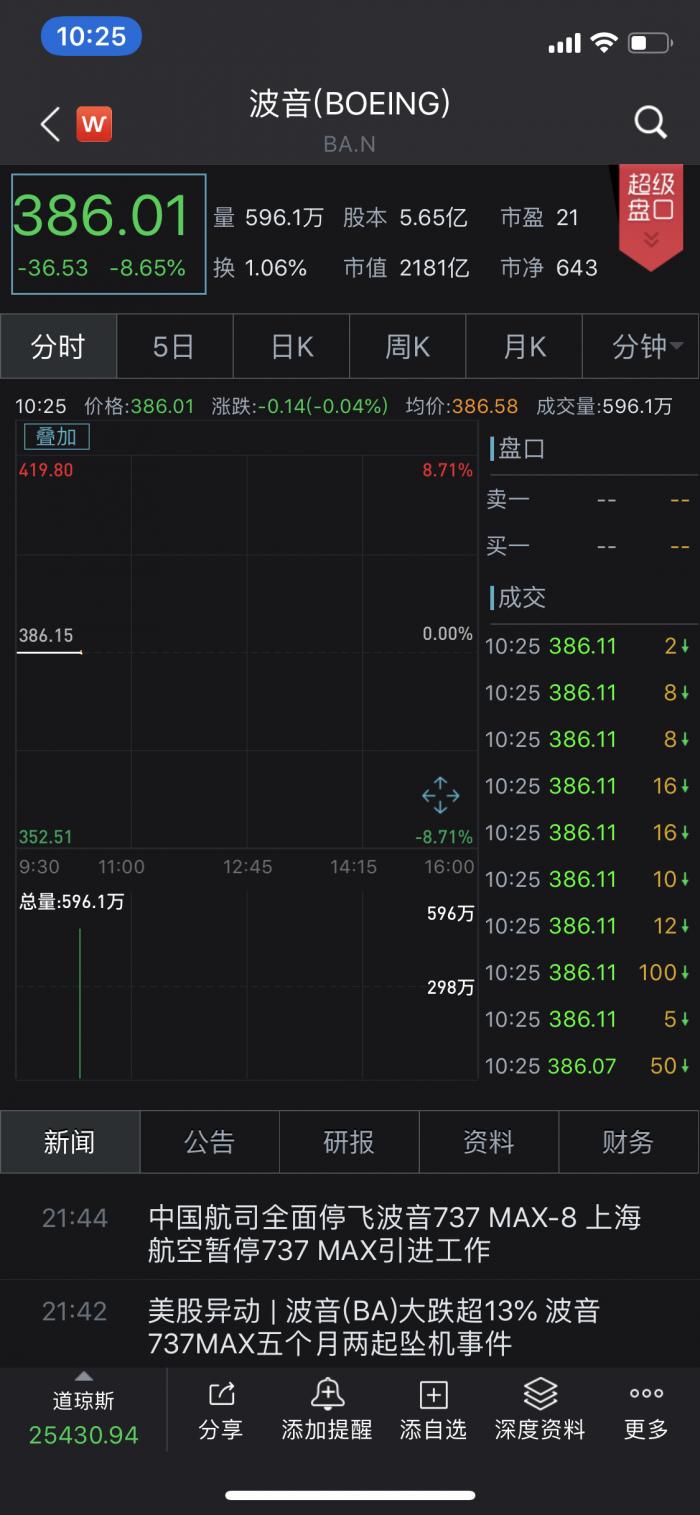Viewport: 700px width, 1515px height.
Task: Add the stock via 添自选
Action: click(433, 1410)
